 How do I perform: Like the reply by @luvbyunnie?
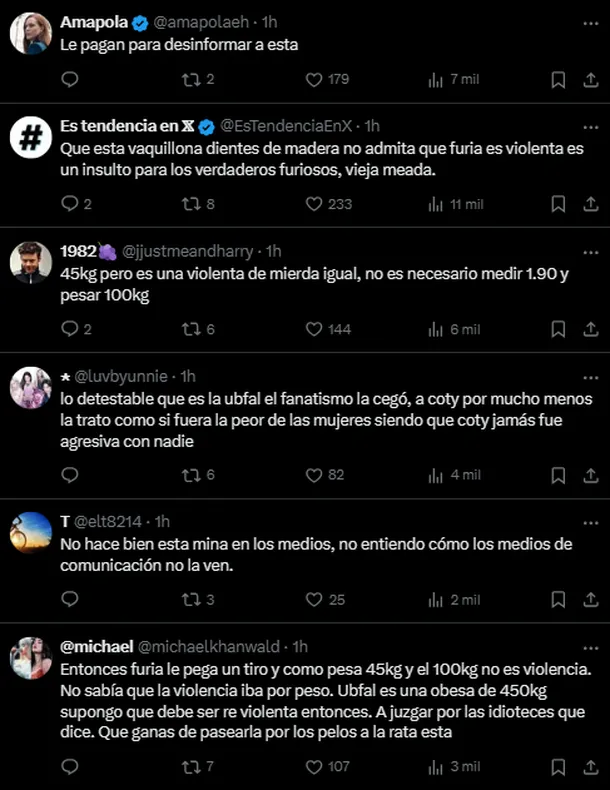coord(314,475)
